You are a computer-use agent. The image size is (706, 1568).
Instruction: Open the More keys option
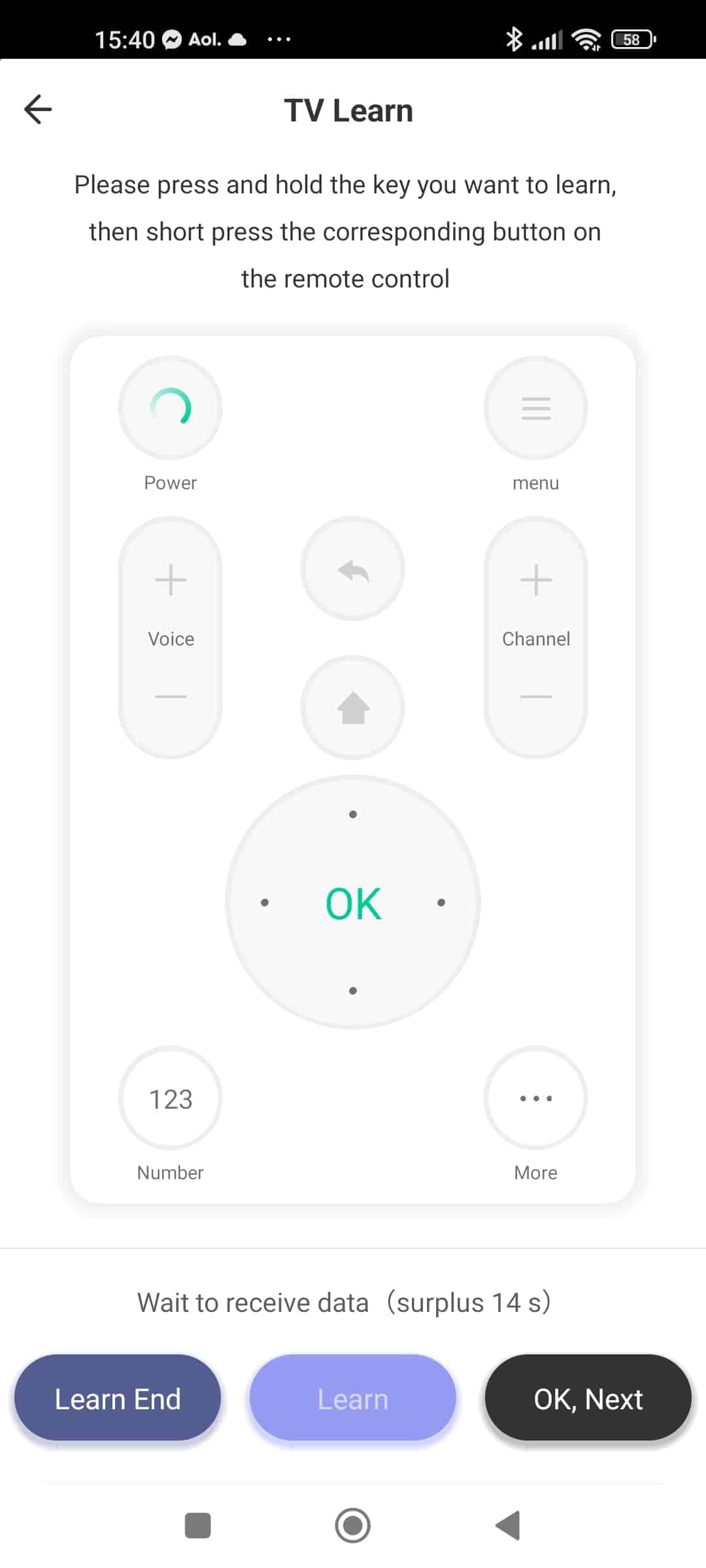(535, 1098)
